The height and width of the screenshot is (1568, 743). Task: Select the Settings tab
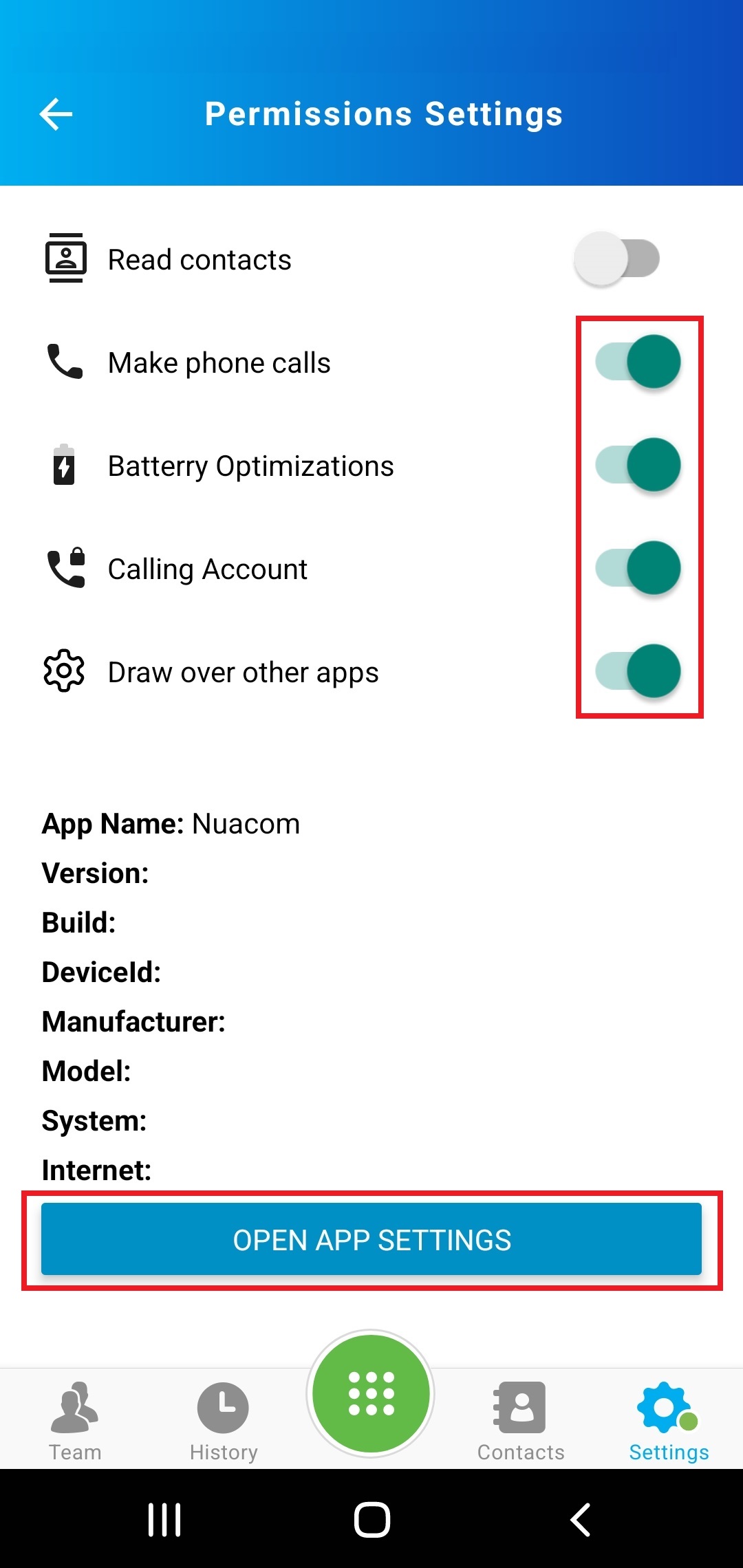pos(669,1421)
